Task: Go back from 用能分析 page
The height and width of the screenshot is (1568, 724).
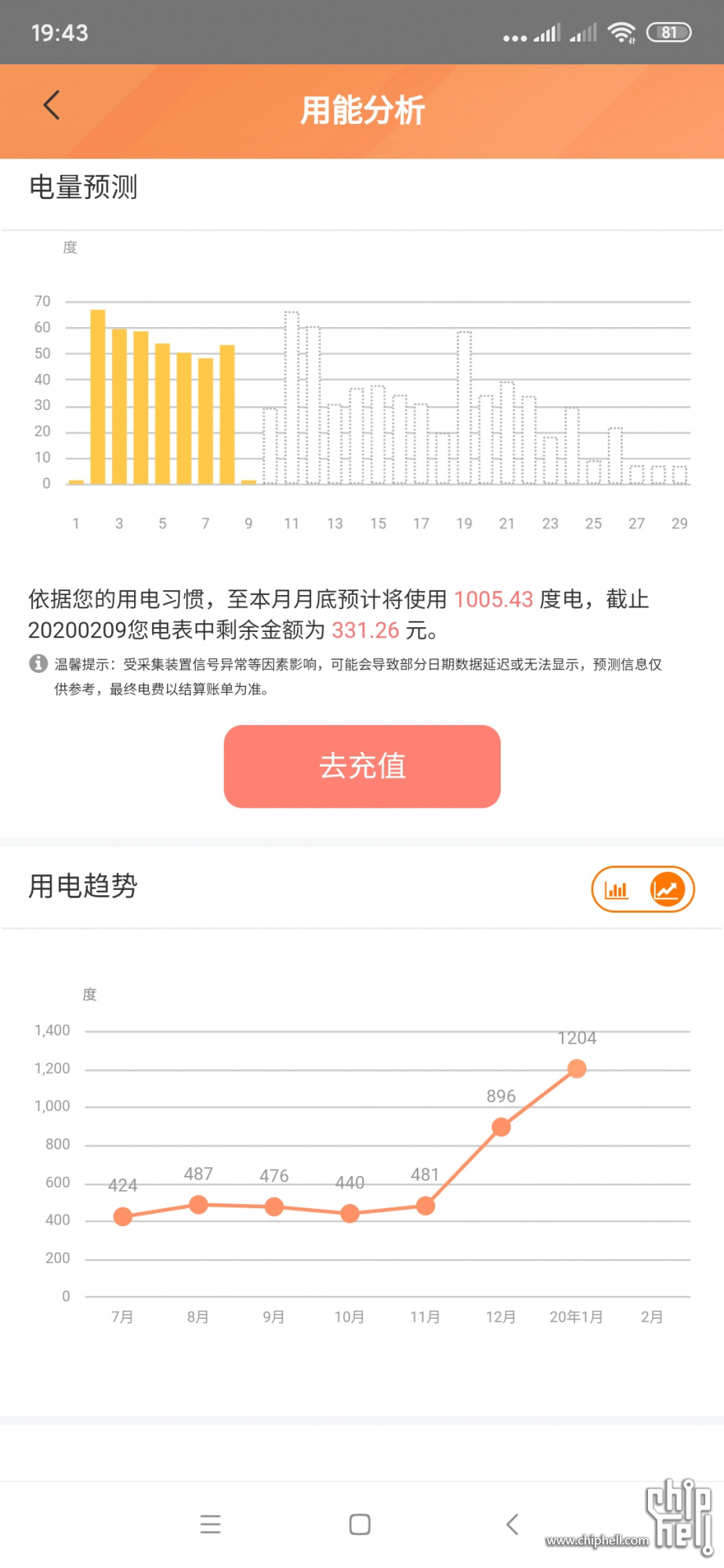Action: 52,106
